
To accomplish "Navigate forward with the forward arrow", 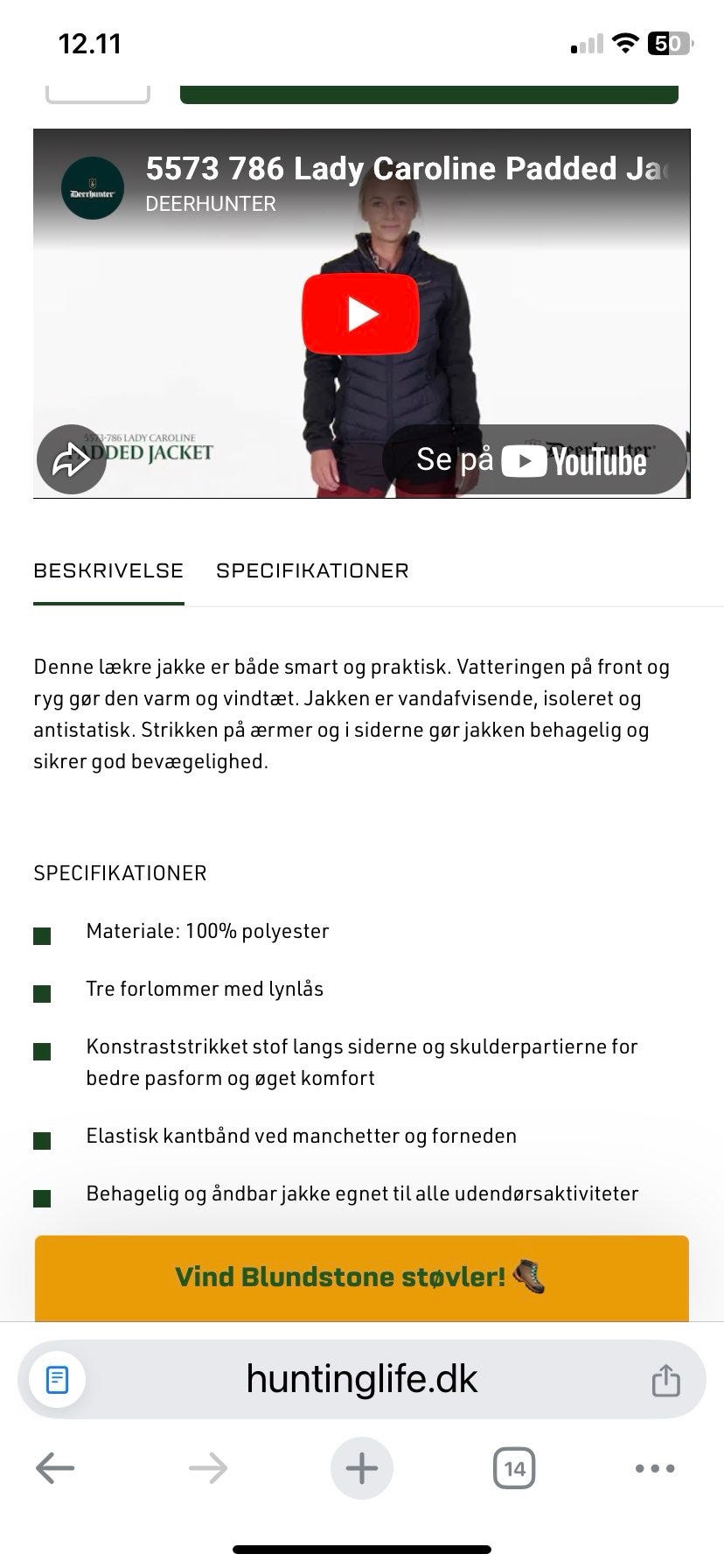I will pyautogui.click(x=208, y=1467).
